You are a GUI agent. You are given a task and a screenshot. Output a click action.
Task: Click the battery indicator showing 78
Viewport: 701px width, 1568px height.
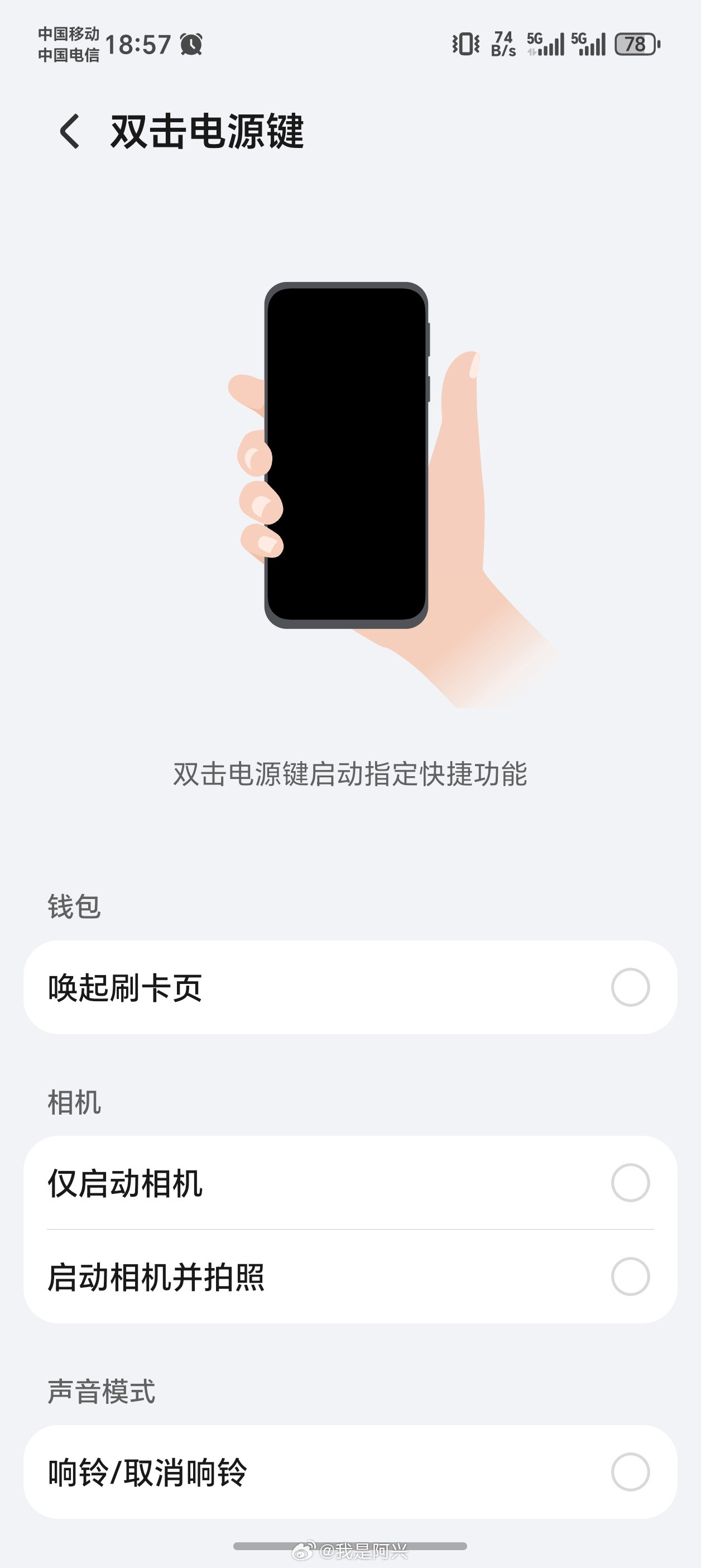click(x=634, y=43)
